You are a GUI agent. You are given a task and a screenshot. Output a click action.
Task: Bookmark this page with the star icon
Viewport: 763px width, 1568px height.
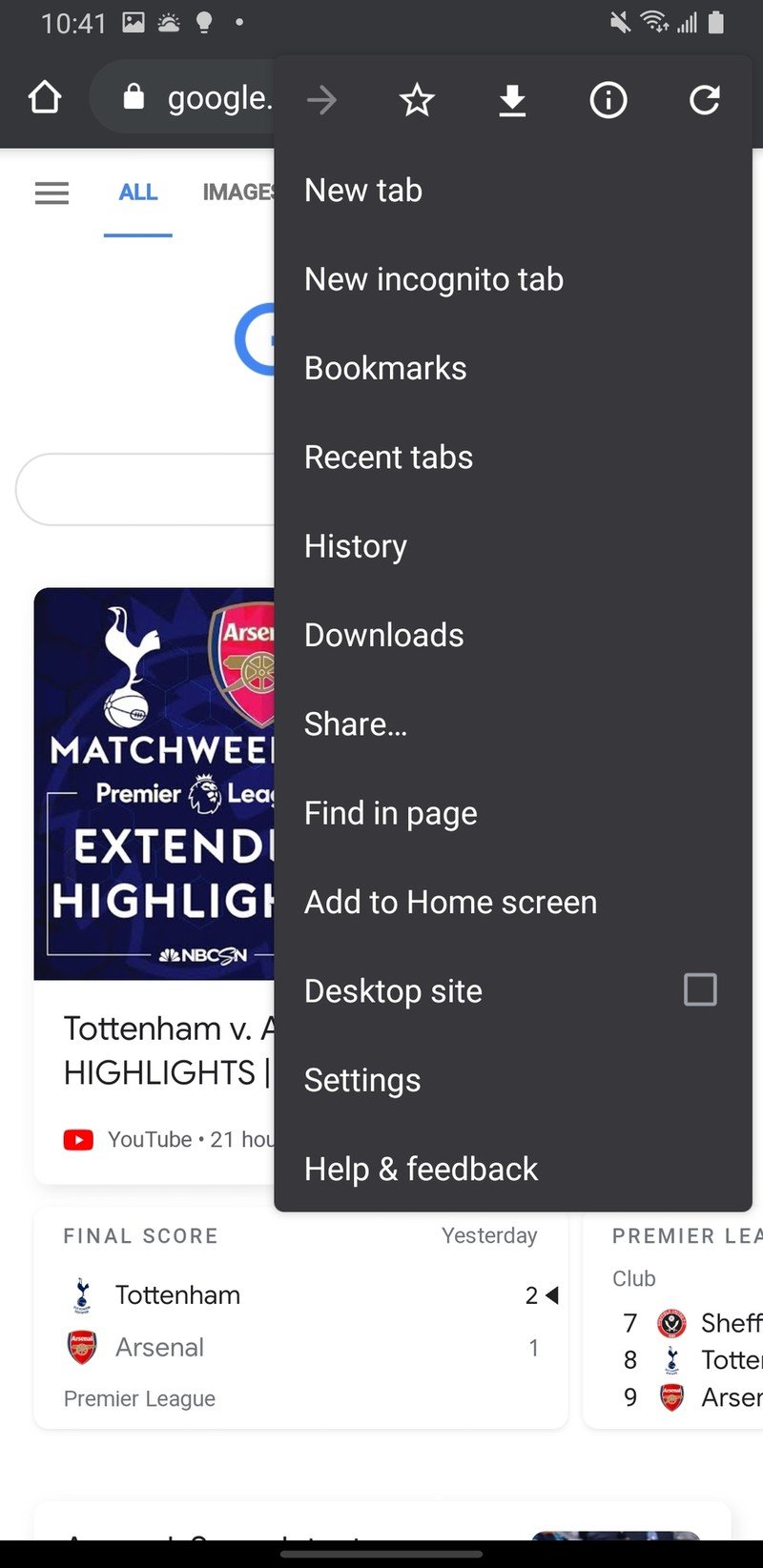pyautogui.click(x=417, y=99)
